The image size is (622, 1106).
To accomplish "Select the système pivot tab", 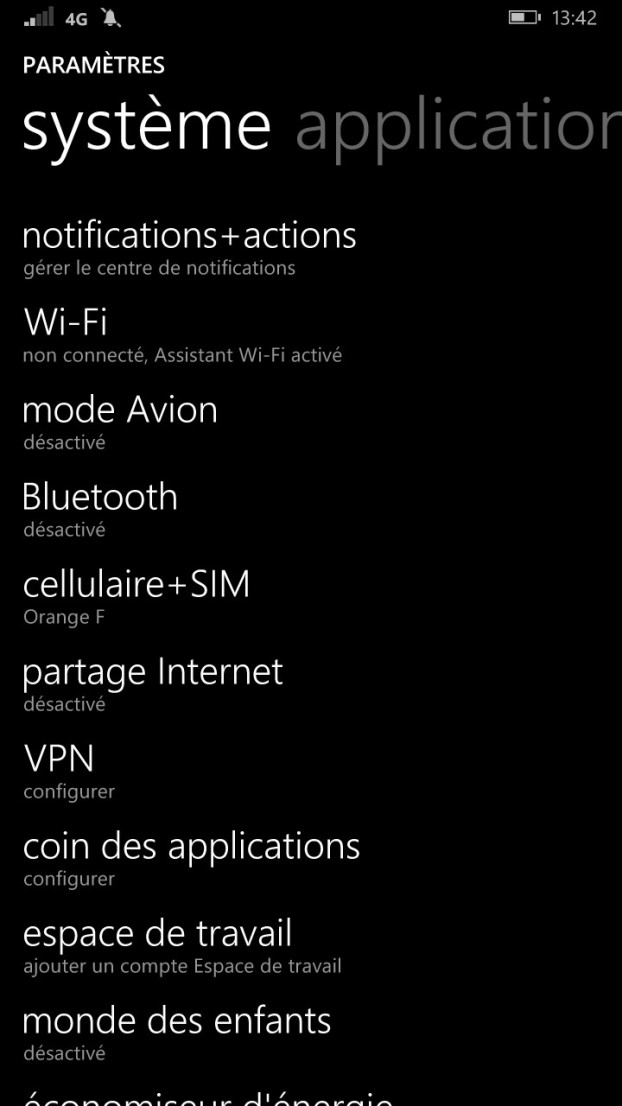I will (147, 127).
